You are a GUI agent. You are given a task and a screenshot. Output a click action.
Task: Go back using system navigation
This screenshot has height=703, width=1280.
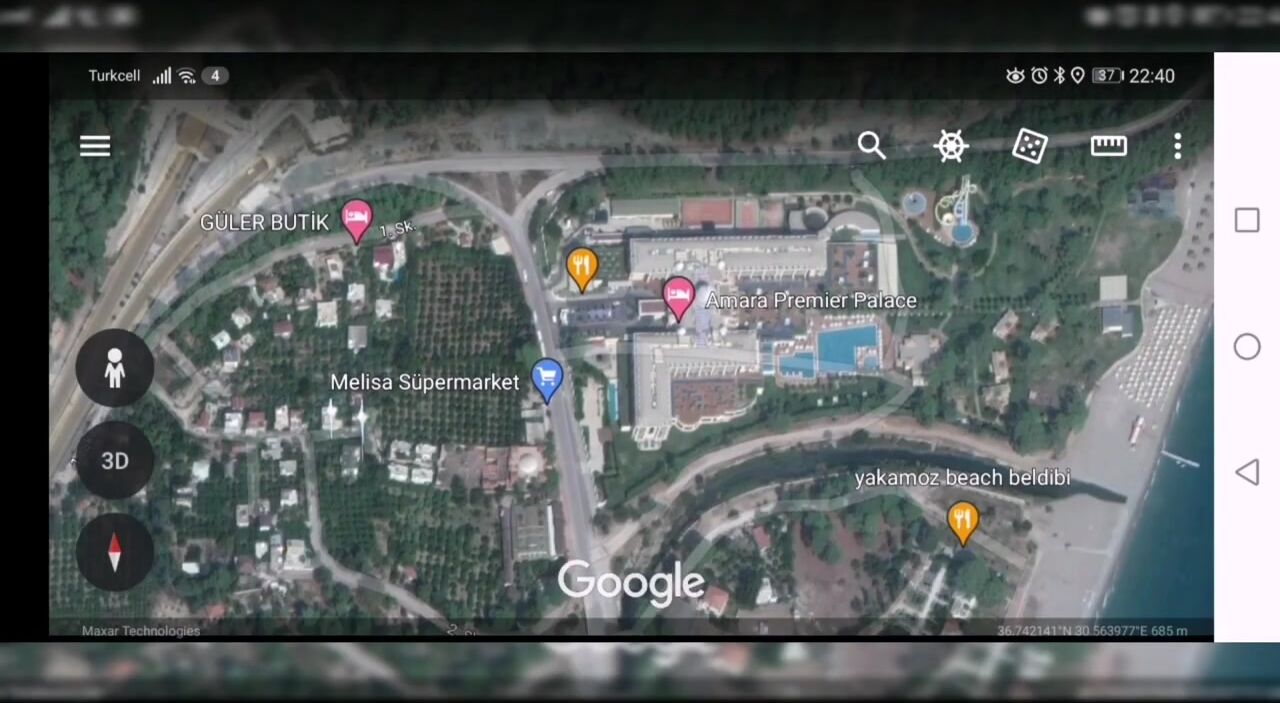point(1246,472)
